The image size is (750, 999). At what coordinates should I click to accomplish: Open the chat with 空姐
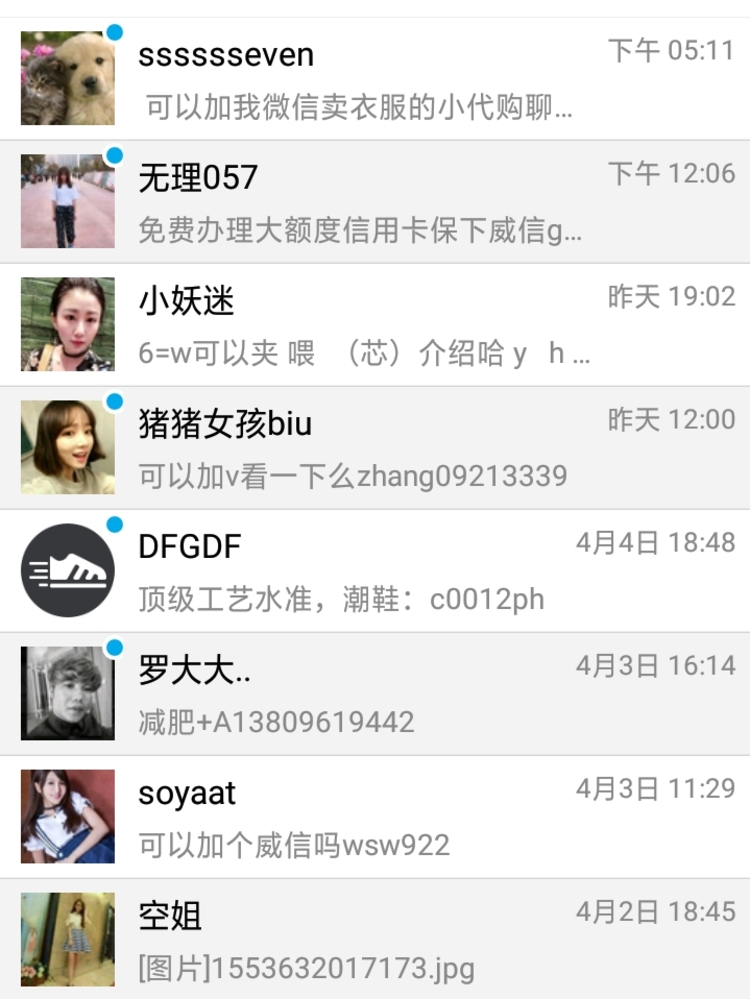point(375,939)
